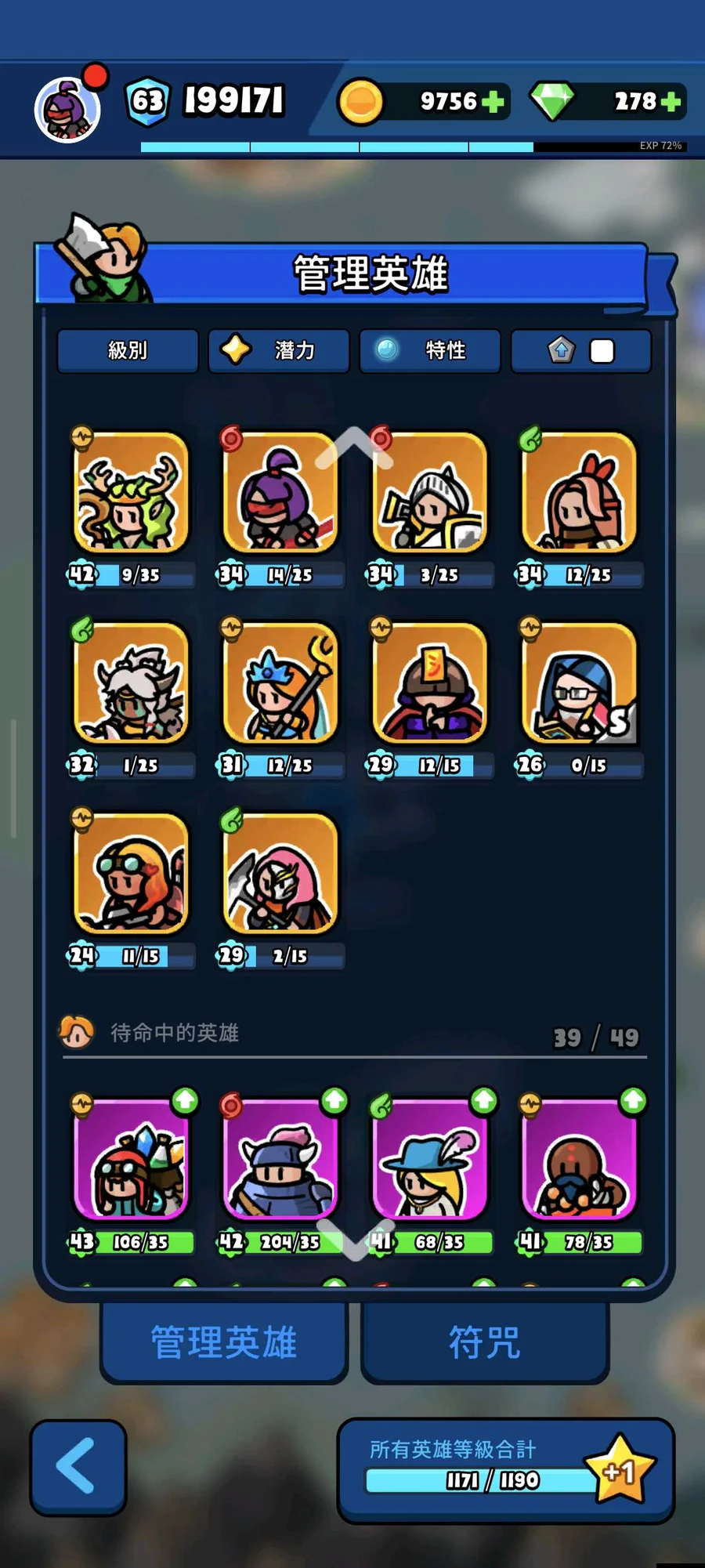705x1568 pixels.
Task: Select the level 42 antler hero
Action: [x=131, y=494]
